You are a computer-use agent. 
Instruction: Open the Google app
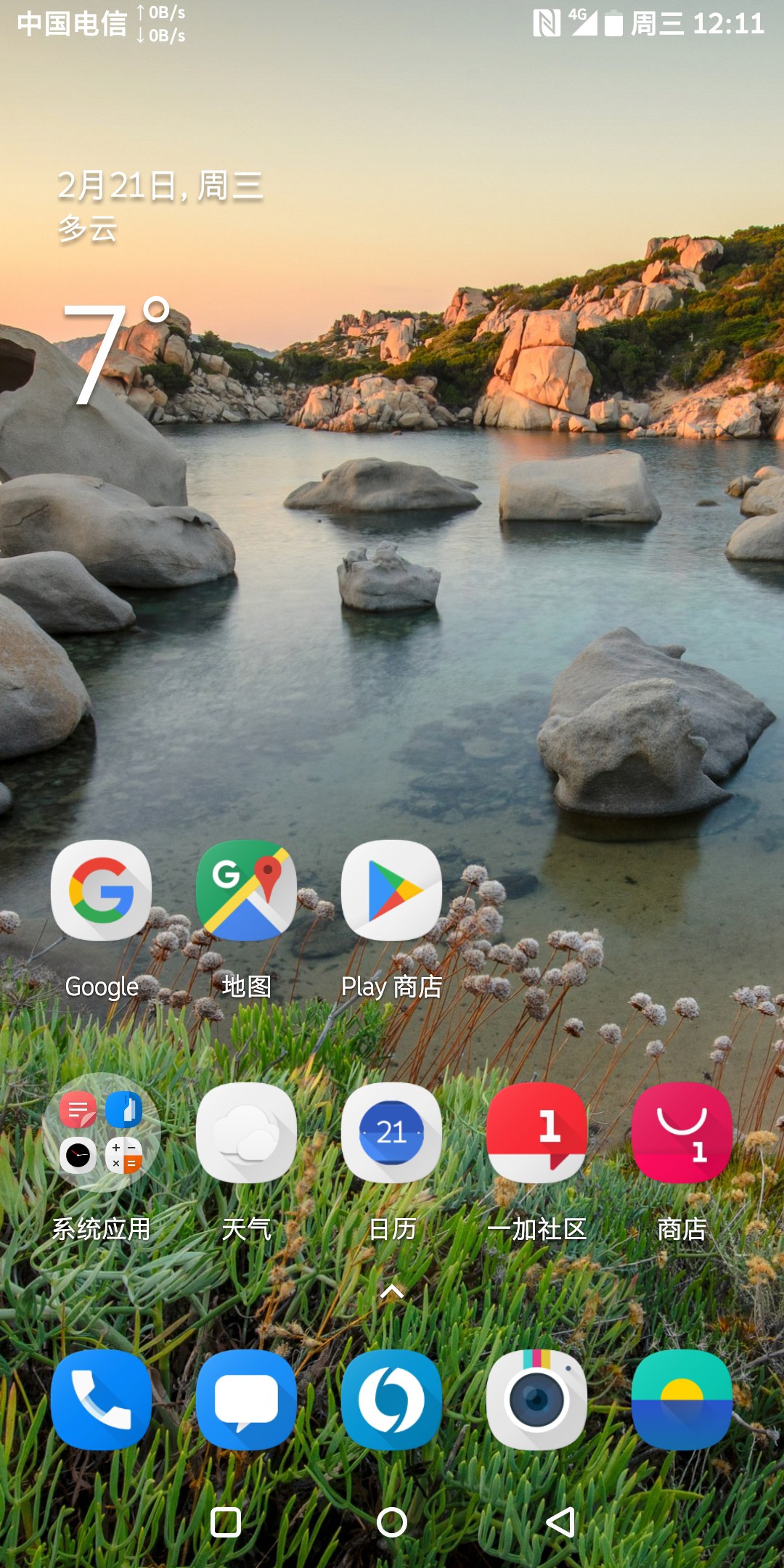click(x=101, y=891)
